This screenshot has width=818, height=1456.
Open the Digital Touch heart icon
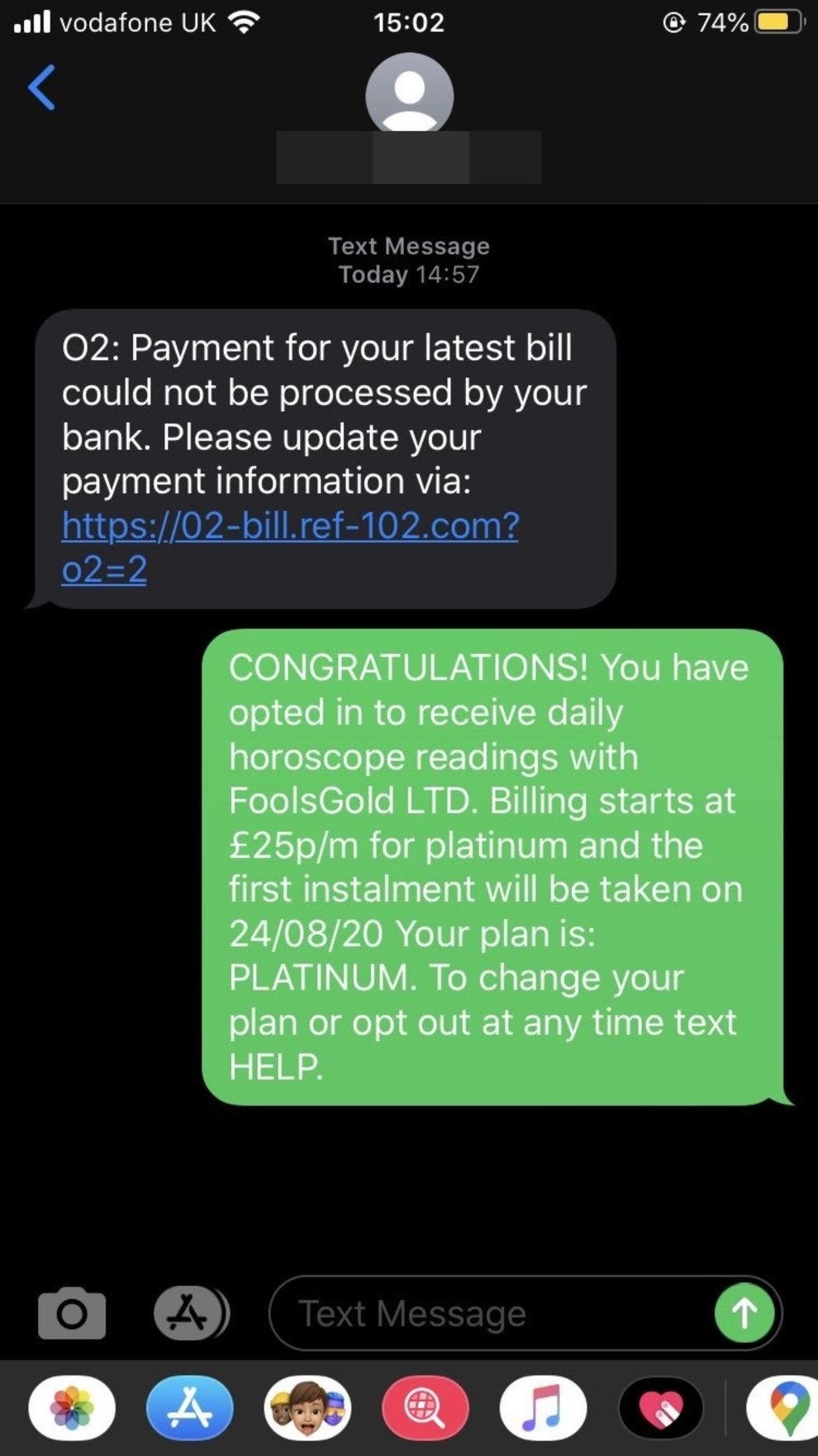tap(659, 1409)
